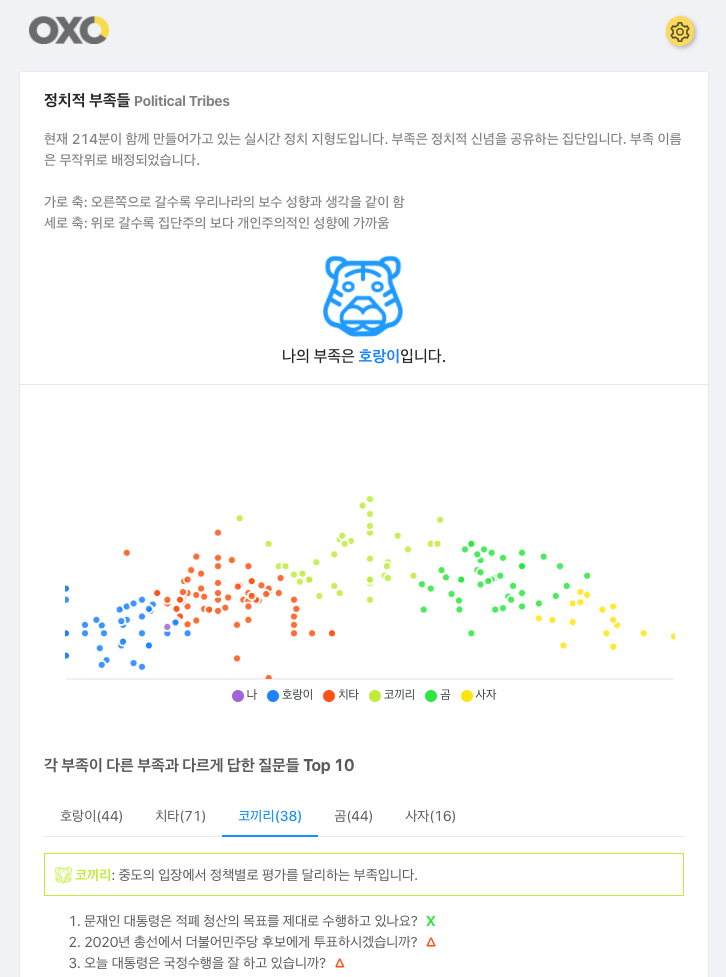Tap the OXO logo to go home
Image resolution: width=726 pixels, height=977 pixels.
coord(69,30)
